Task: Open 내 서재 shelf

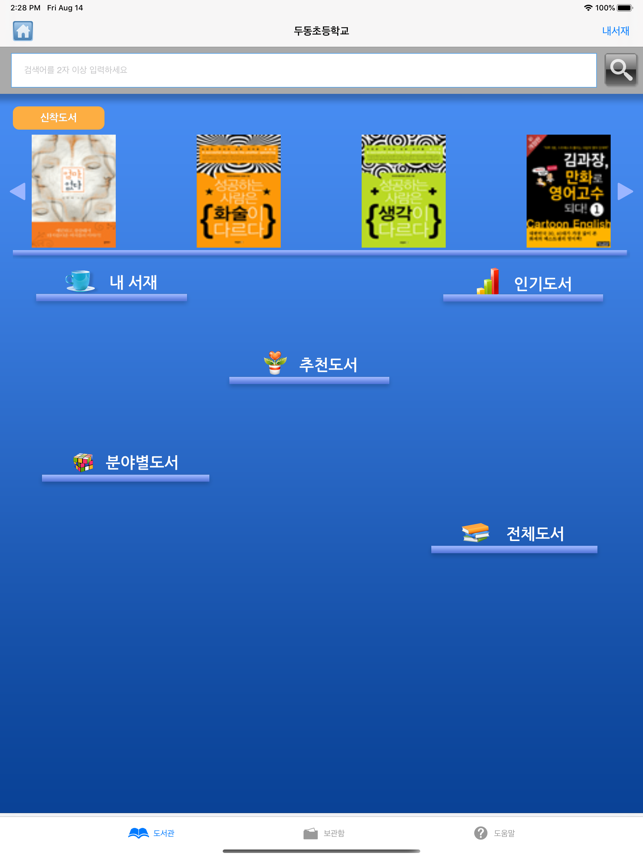Action: [112, 282]
